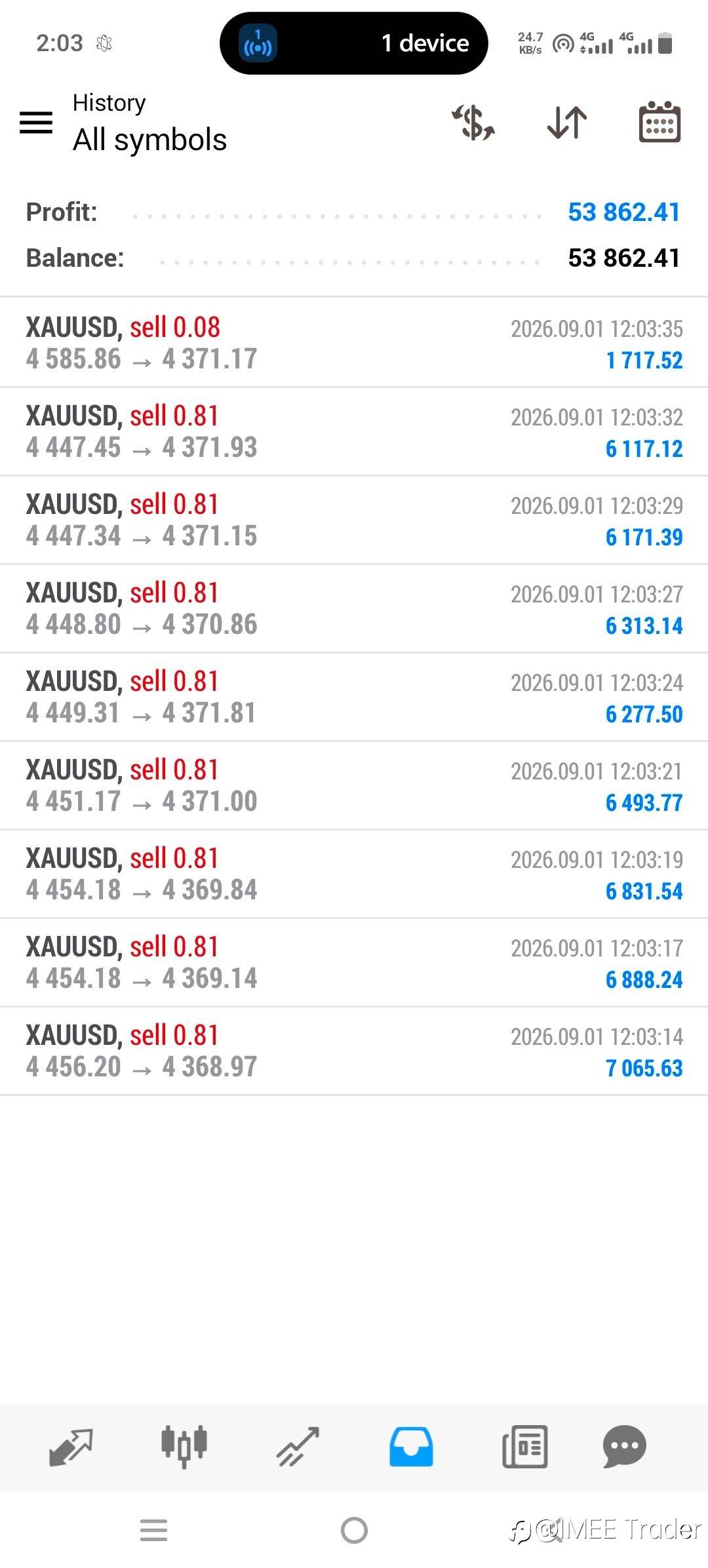
Task: Open the hamburger drawer menu
Action: (x=36, y=123)
